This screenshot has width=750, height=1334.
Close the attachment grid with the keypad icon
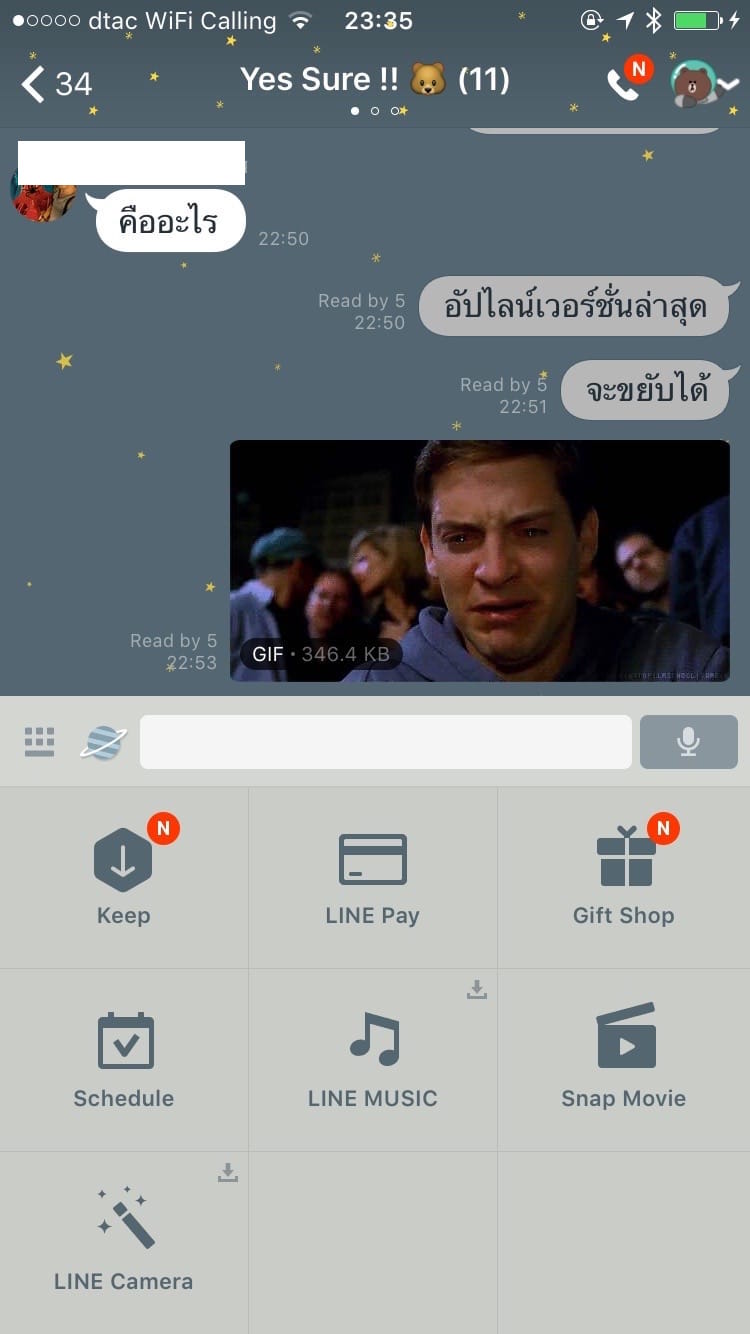39,742
